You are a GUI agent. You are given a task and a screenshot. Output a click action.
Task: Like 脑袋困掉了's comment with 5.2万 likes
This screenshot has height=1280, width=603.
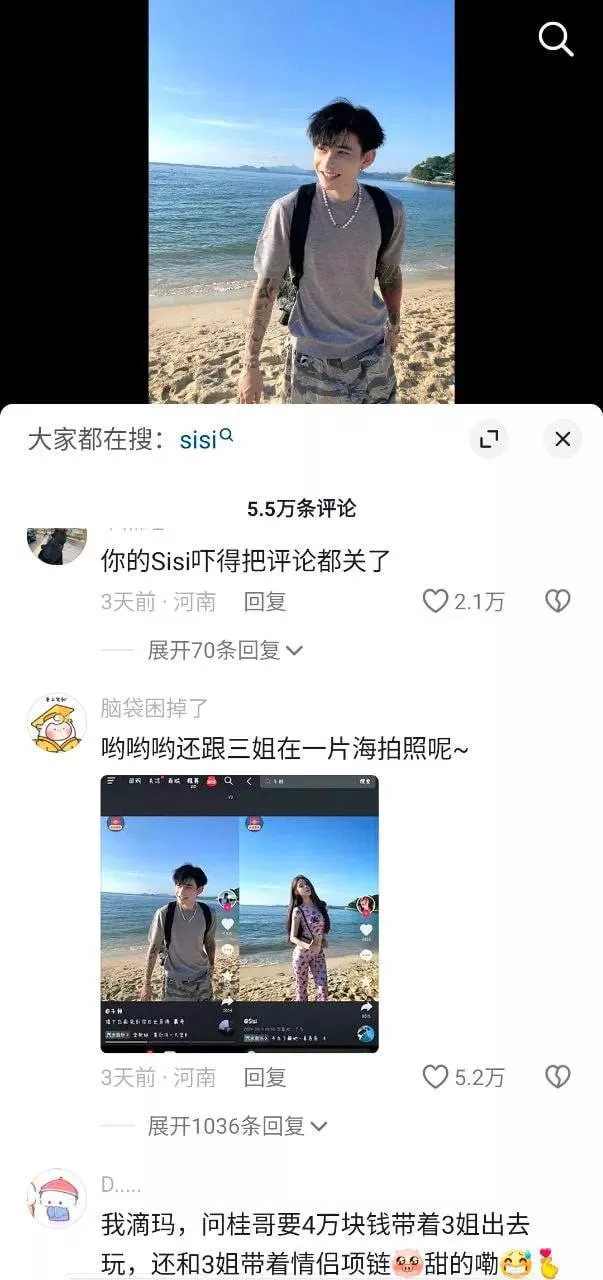click(436, 1077)
